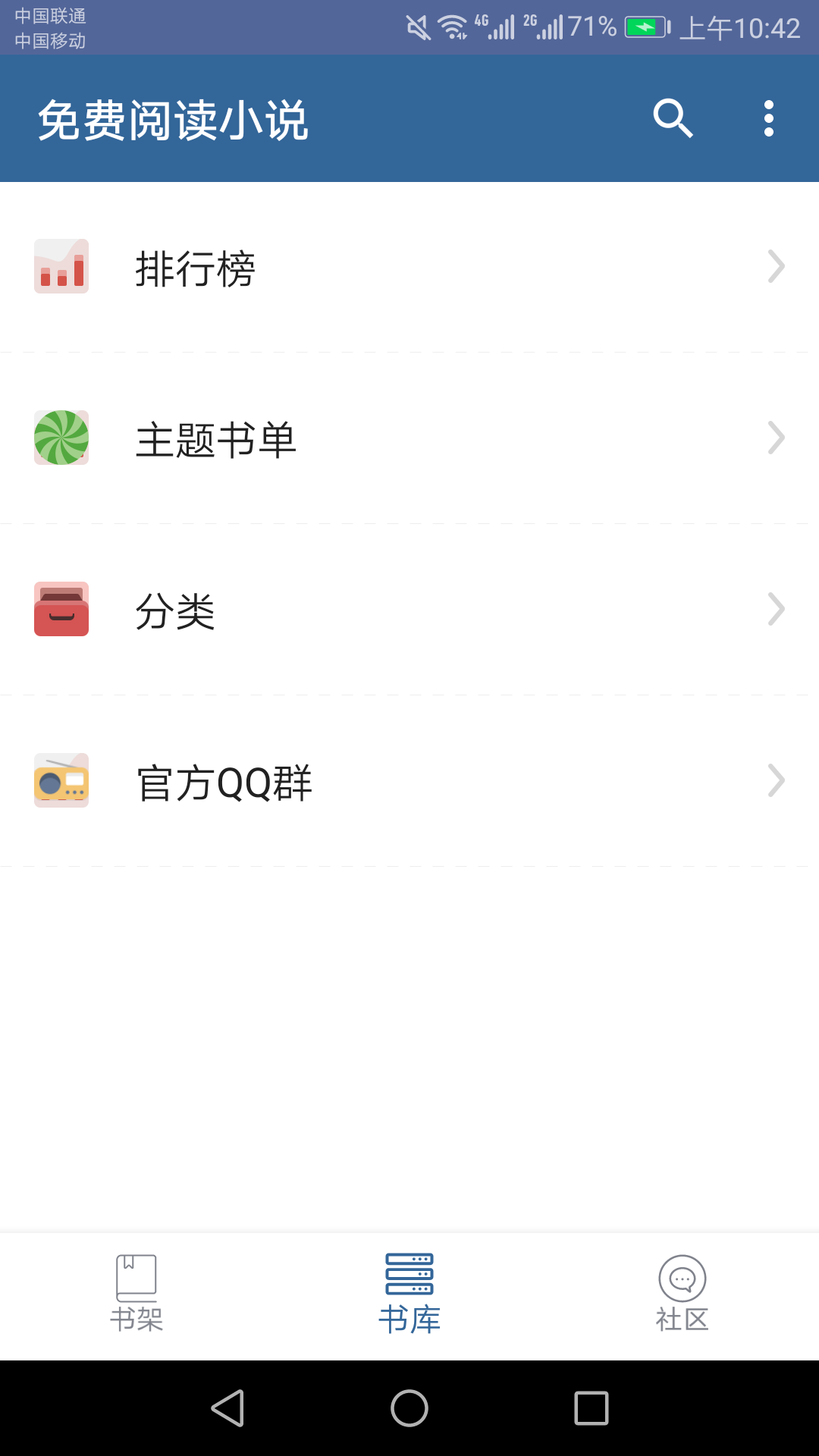The width and height of the screenshot is (819, 1456).
Task: Open the search icon in the top bar
Action: tap(672, 118)
